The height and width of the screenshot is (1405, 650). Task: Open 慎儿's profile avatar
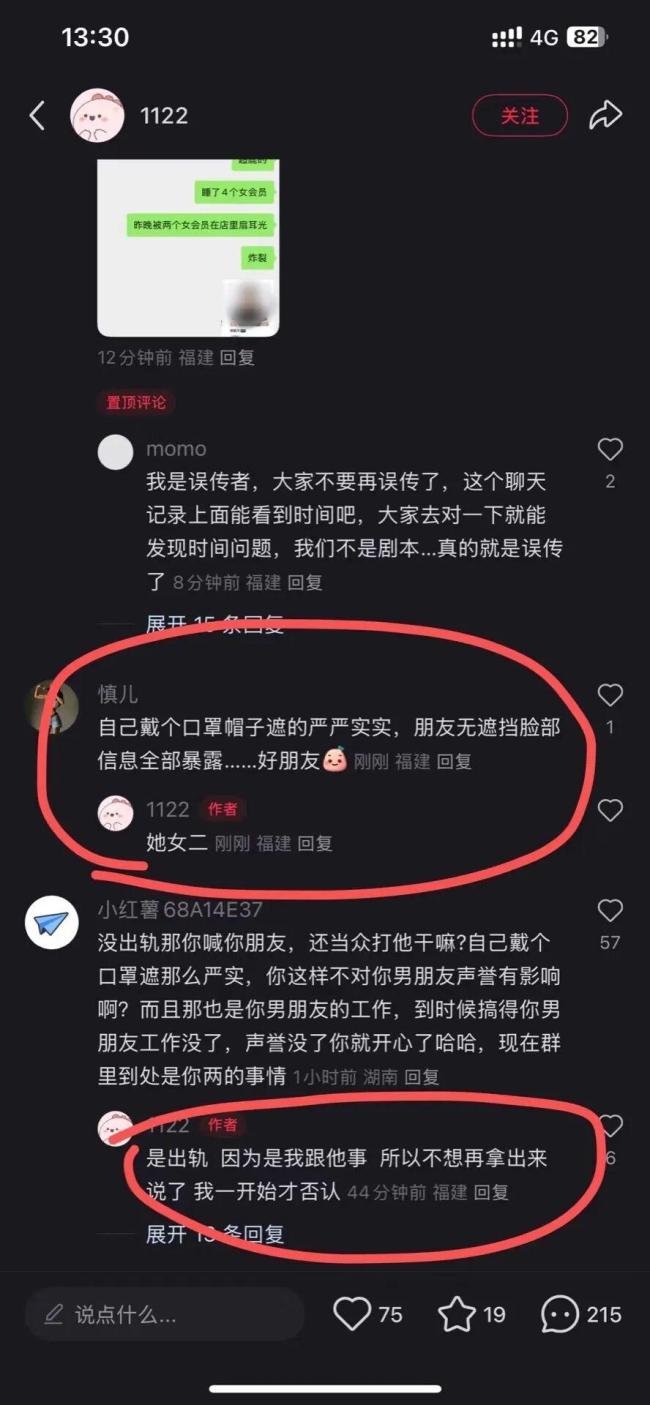pyautogui.click(x=52, y=707)
